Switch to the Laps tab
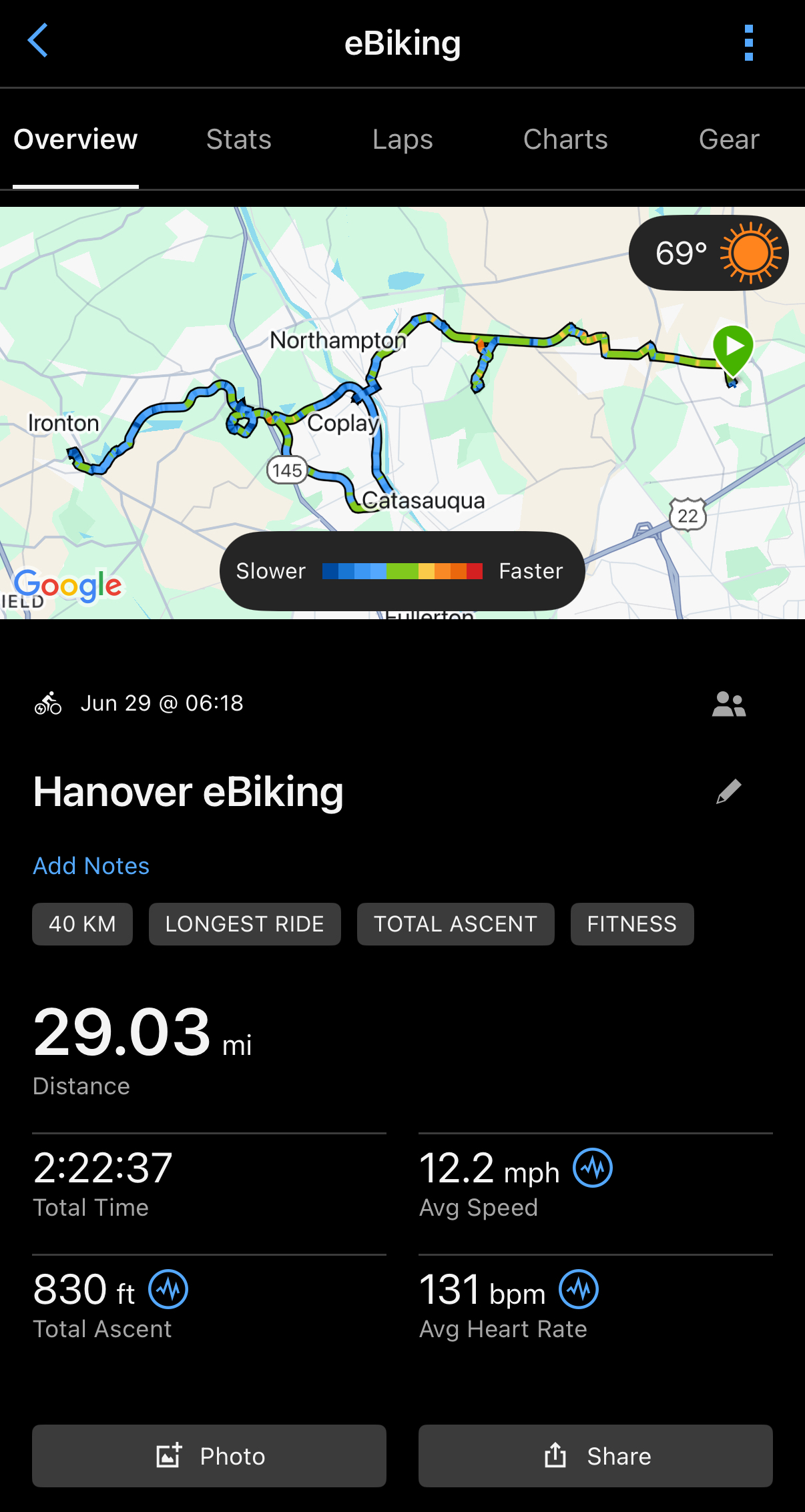The height and width of the screenshot is (1512, 805). pyautogui.click(x=402, y=139)
